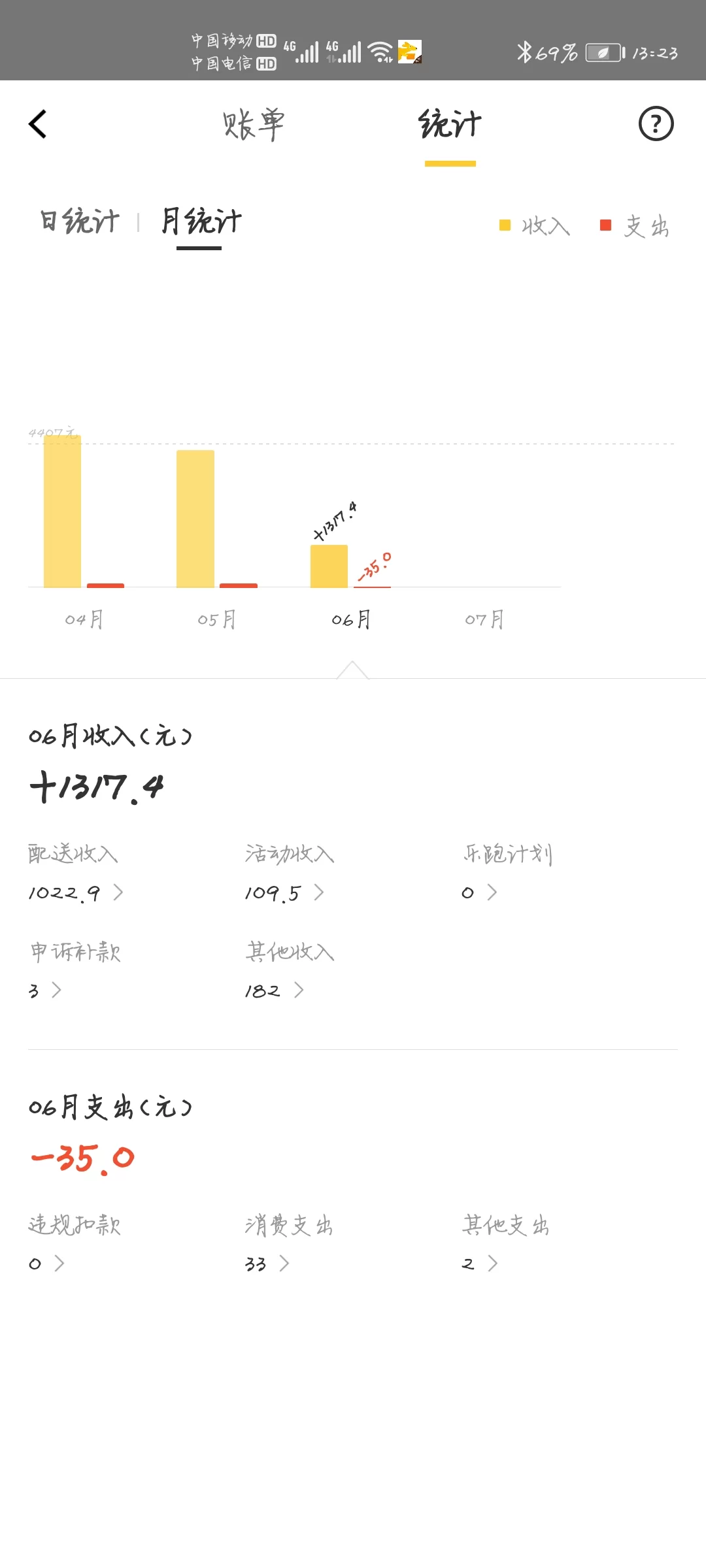Image resolution: width=706 pixels, height=1568 pixels.
Task: Open 其他支出 details
Action: pos(480,1264)
